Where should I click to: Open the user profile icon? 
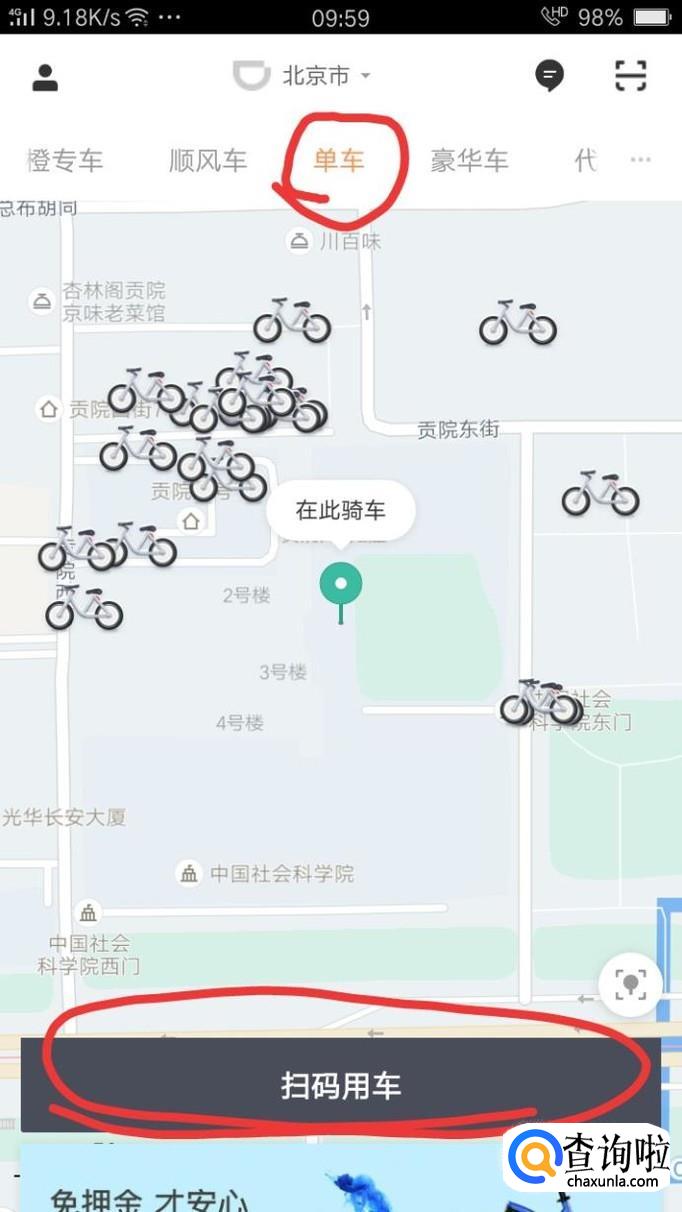pyautogui.click(x=45, y=77)
